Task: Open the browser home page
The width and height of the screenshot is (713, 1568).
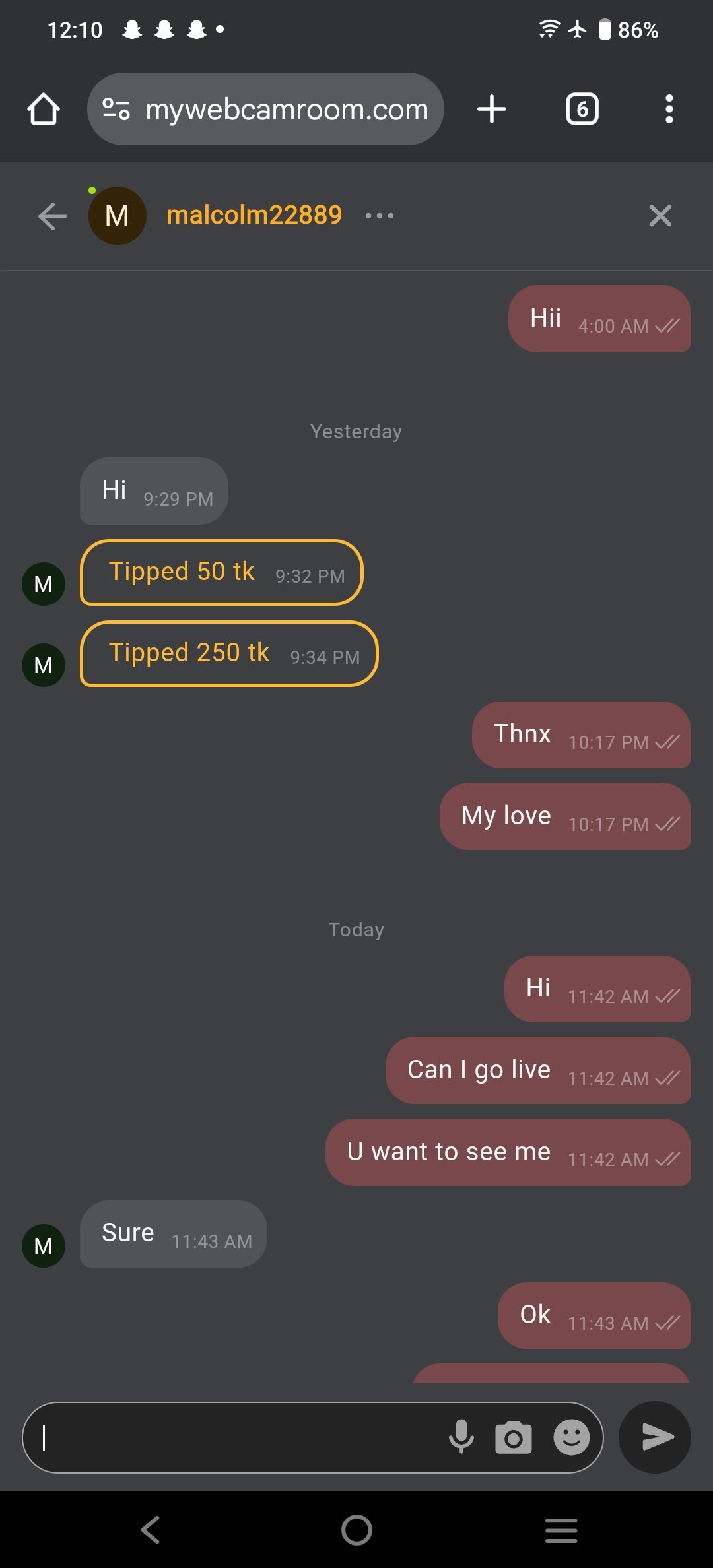Action: (x=44, y=109)
